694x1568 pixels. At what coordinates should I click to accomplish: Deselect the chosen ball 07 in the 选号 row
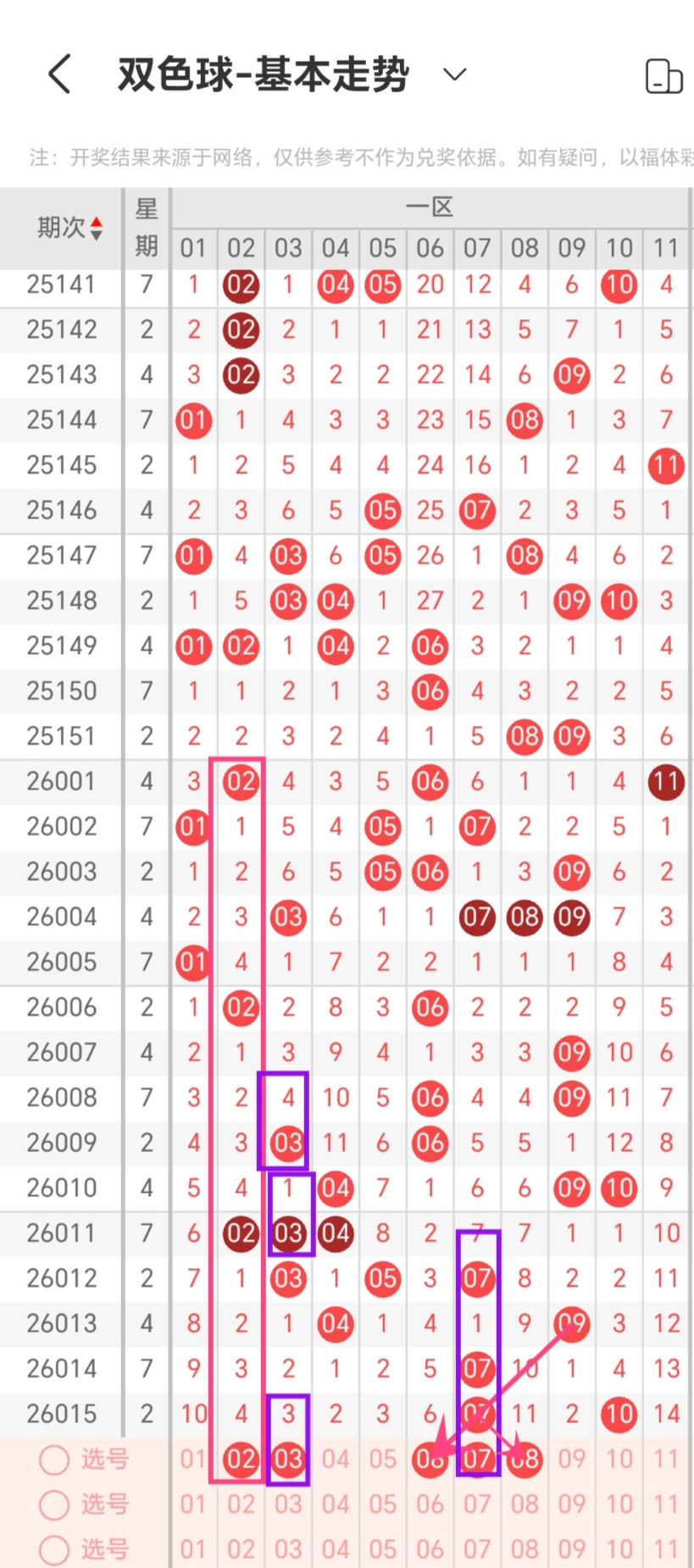coord(477,1459)
